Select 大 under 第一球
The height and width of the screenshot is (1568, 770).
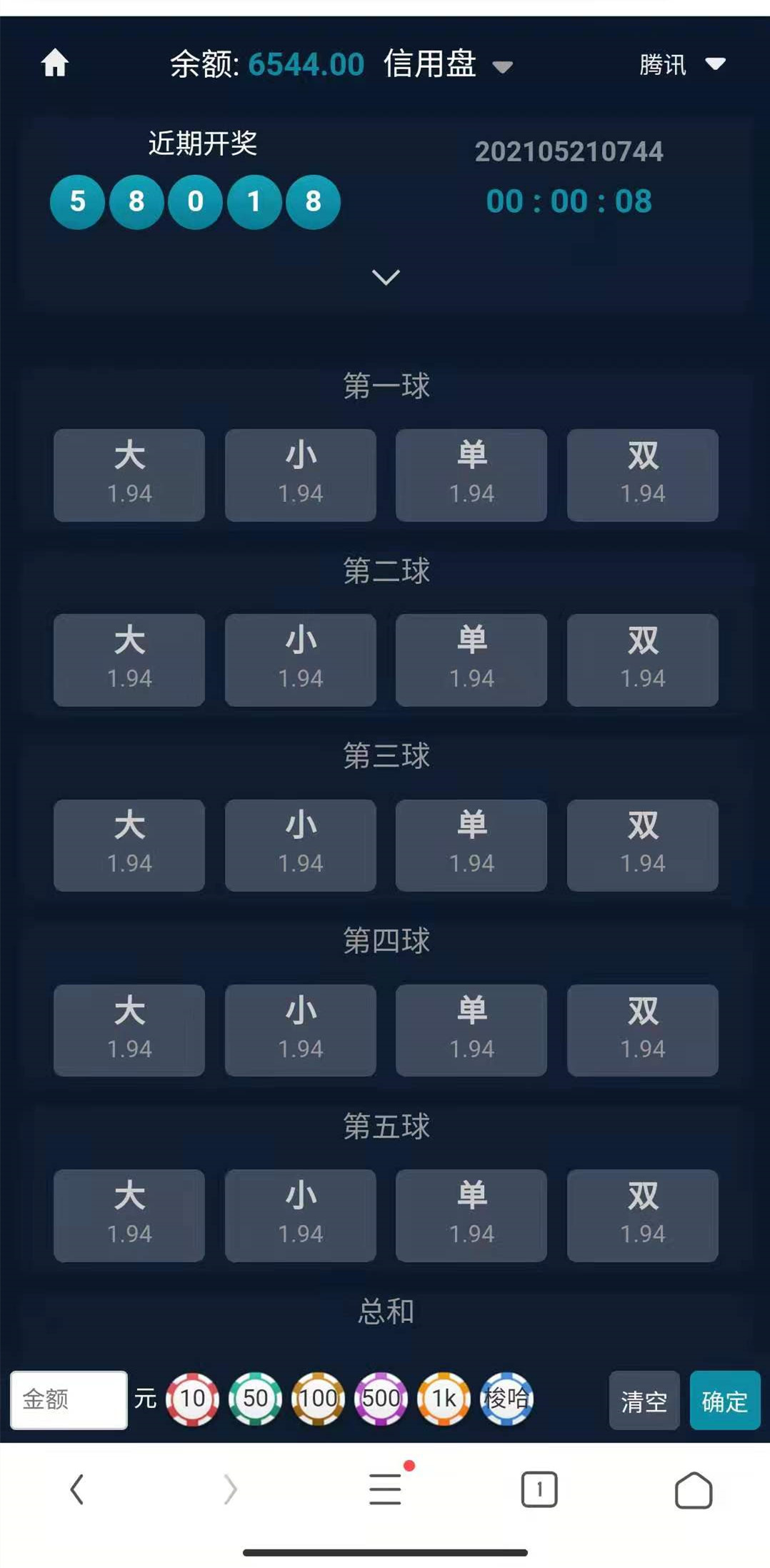point(129,475)
